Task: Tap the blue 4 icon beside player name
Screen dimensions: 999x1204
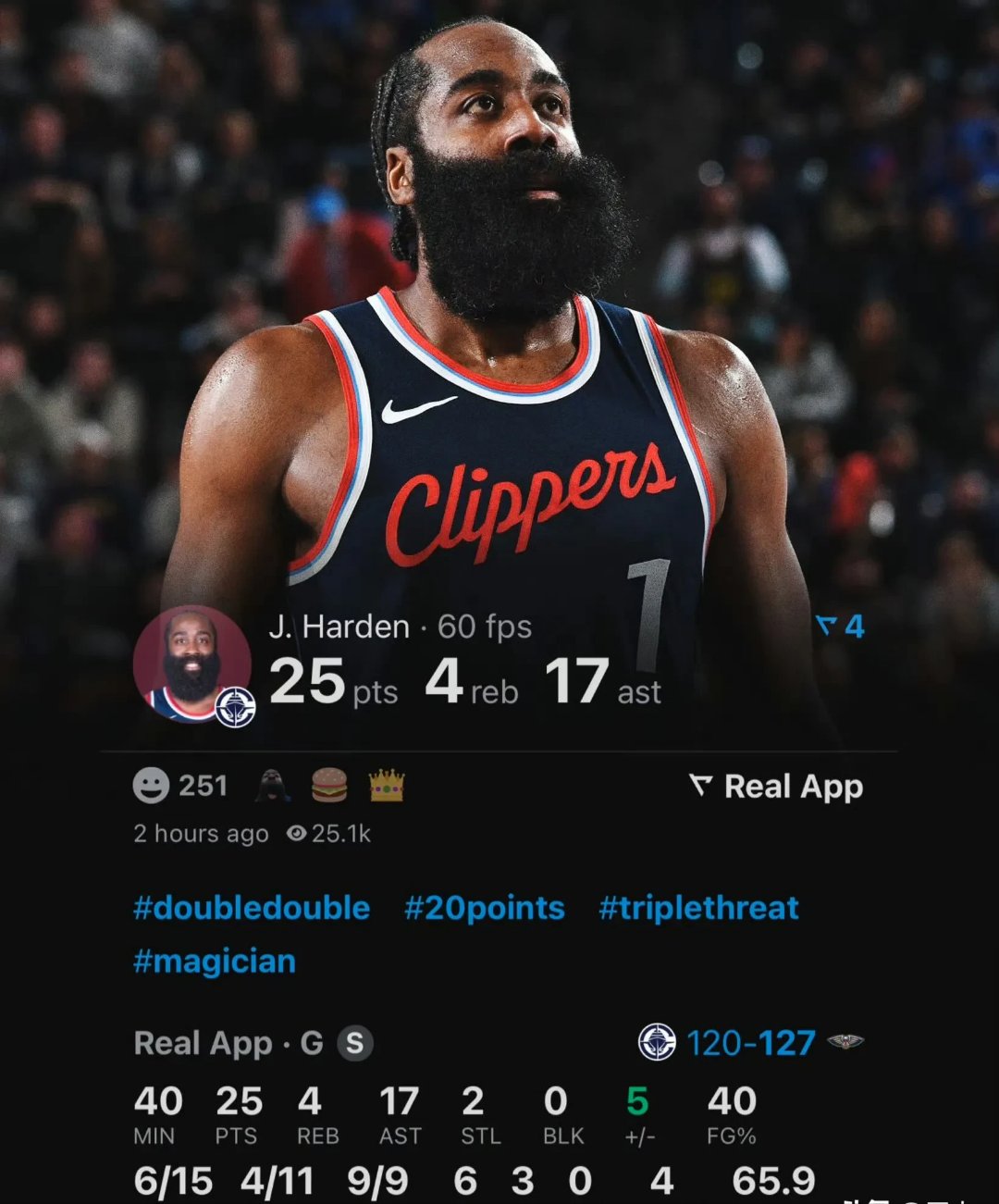Action: [841, 627]
